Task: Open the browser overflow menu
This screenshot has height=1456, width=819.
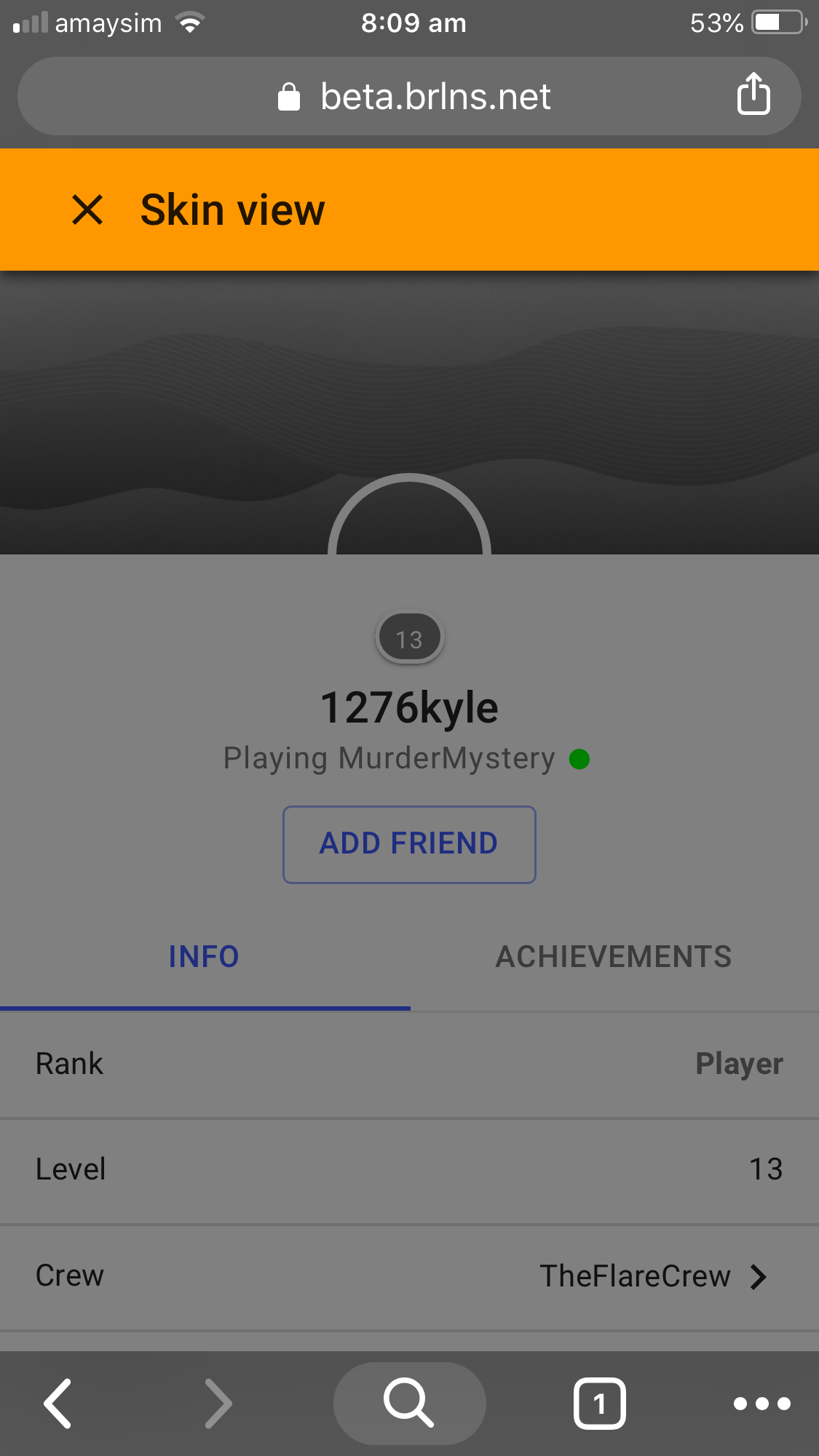Action: [x=761, y=1404]
